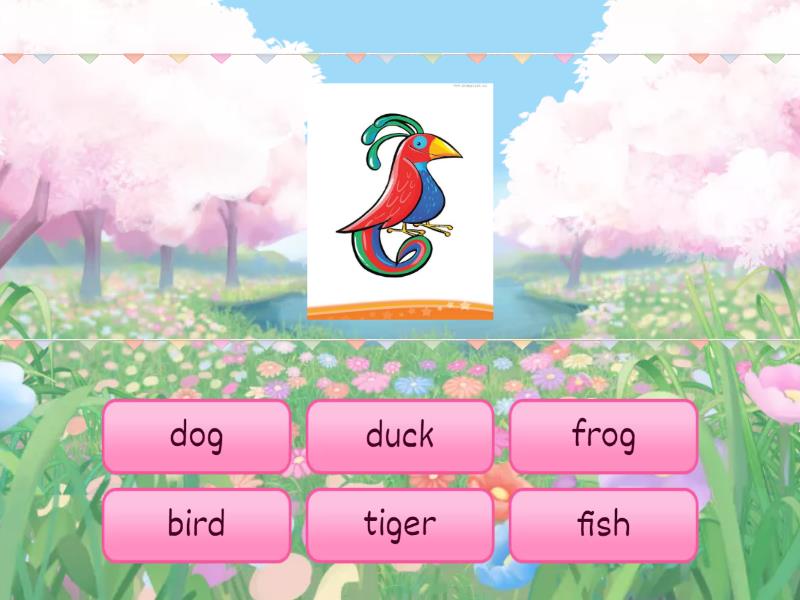800x600 pixels.
Task: Select the answer 'dog'
Action: (x=196, y=436)
